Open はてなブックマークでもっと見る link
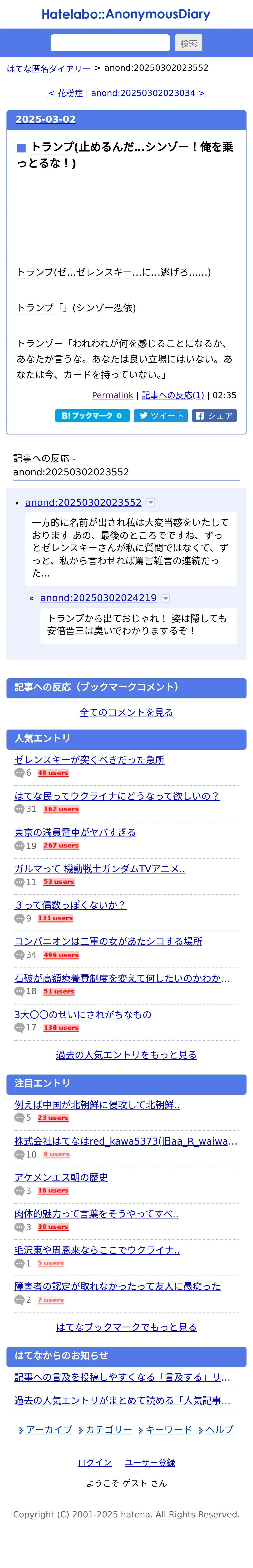This screenshot has height=1568, width=253. point(126,1327)
